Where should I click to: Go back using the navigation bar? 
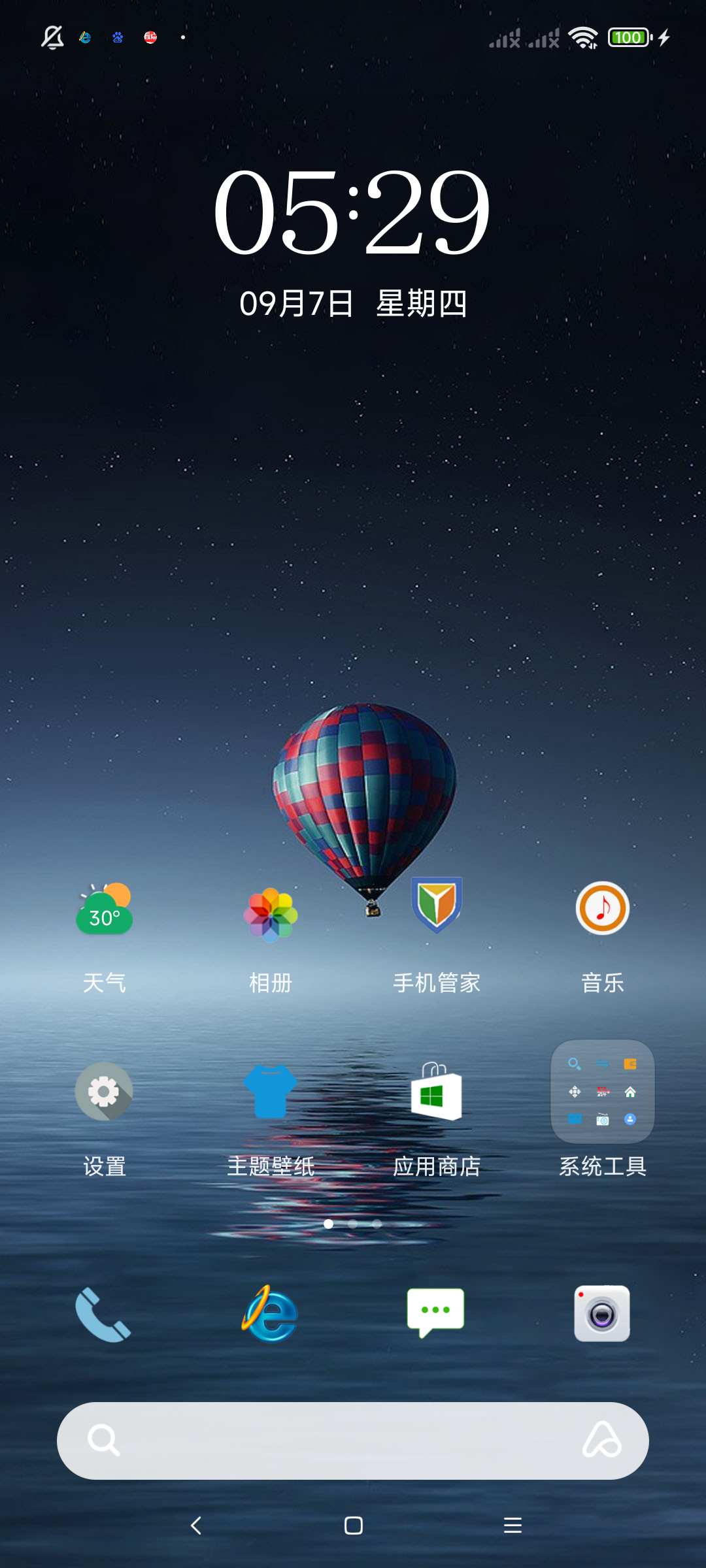click(x=195, y=1526)
